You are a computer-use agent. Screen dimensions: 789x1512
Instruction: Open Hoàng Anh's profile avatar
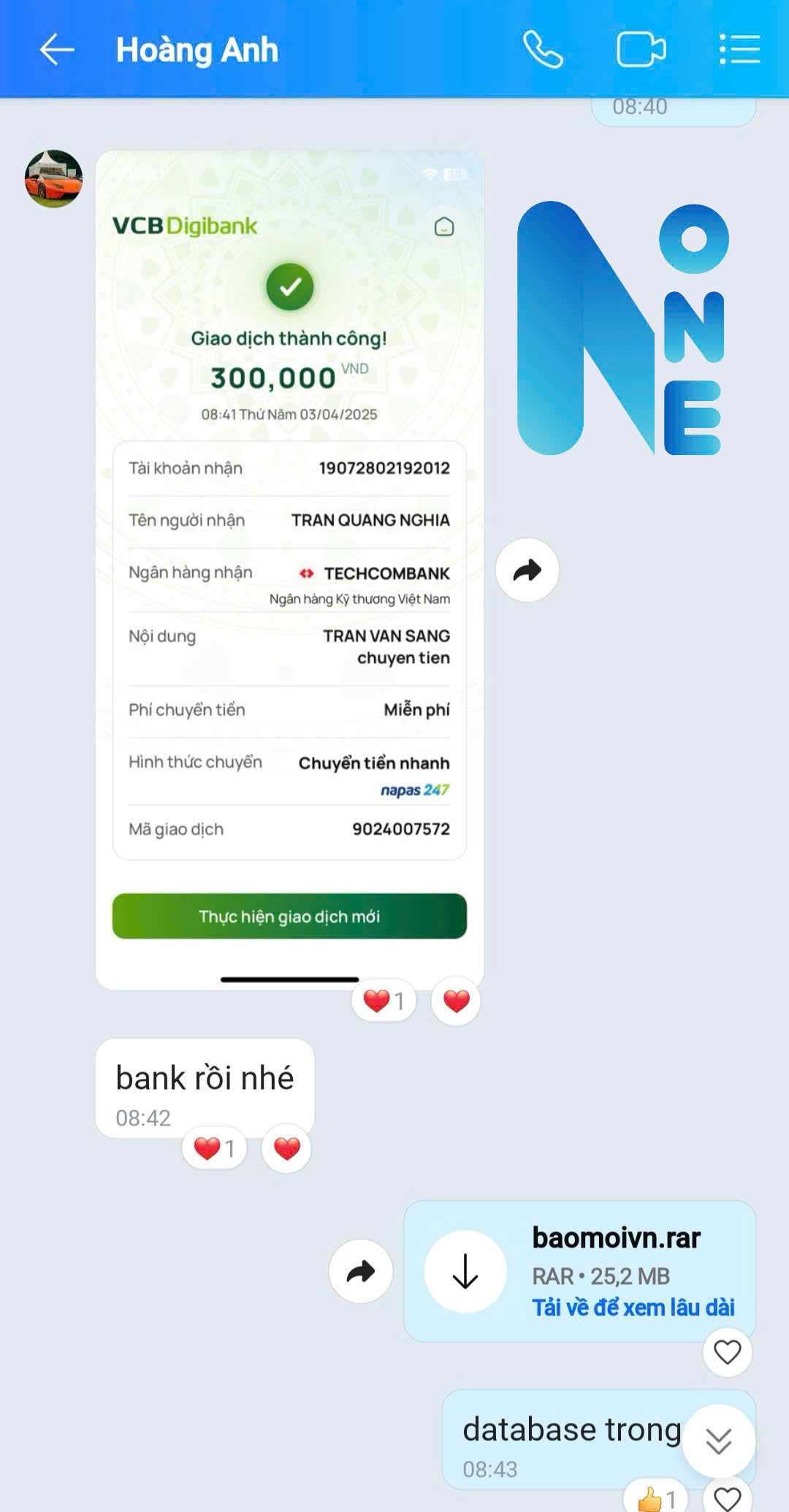tap(53, 179)
